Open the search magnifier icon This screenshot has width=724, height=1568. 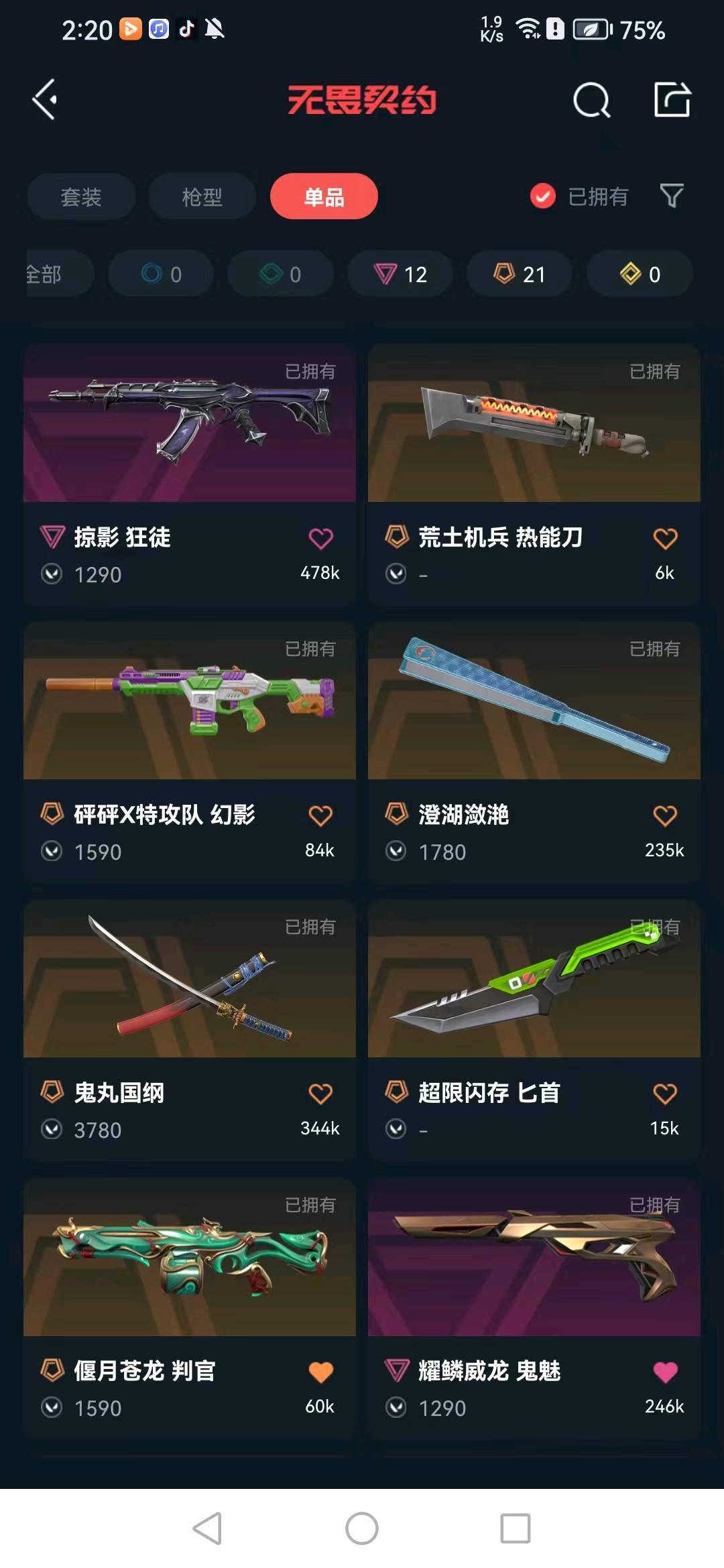[591, 101]
